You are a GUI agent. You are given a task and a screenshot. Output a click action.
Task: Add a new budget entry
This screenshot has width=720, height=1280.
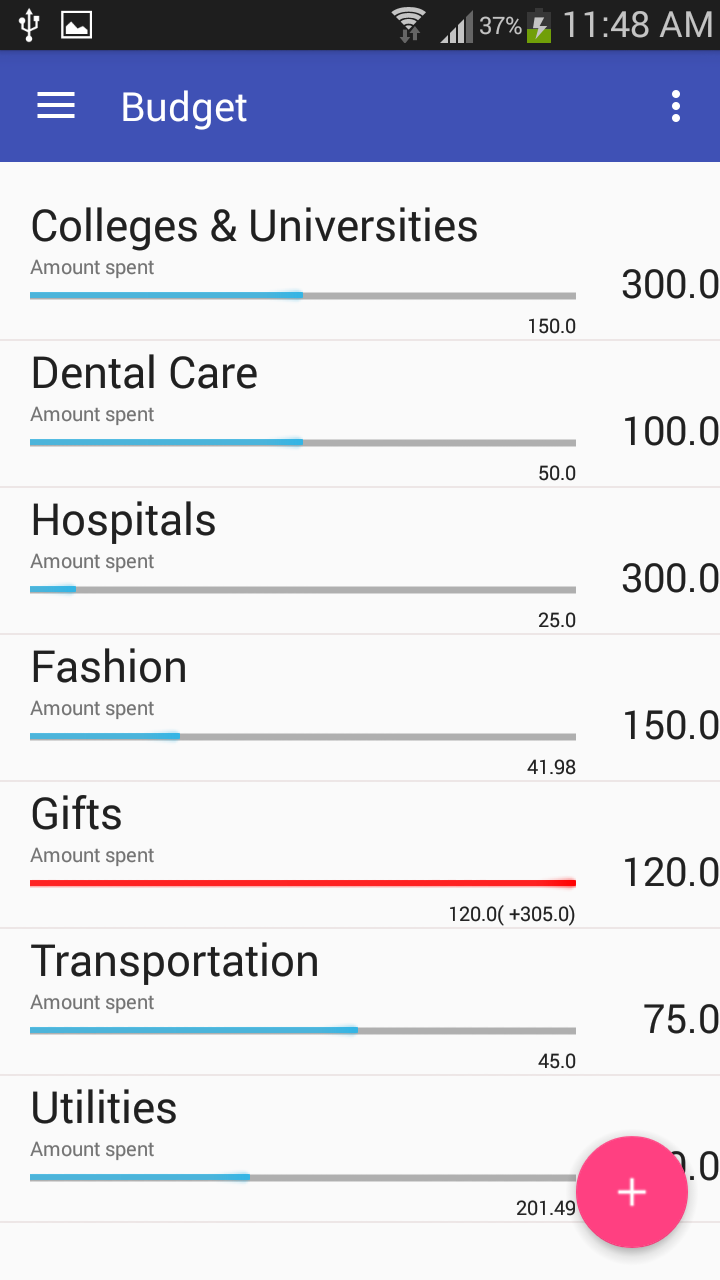pos(632,1192)
